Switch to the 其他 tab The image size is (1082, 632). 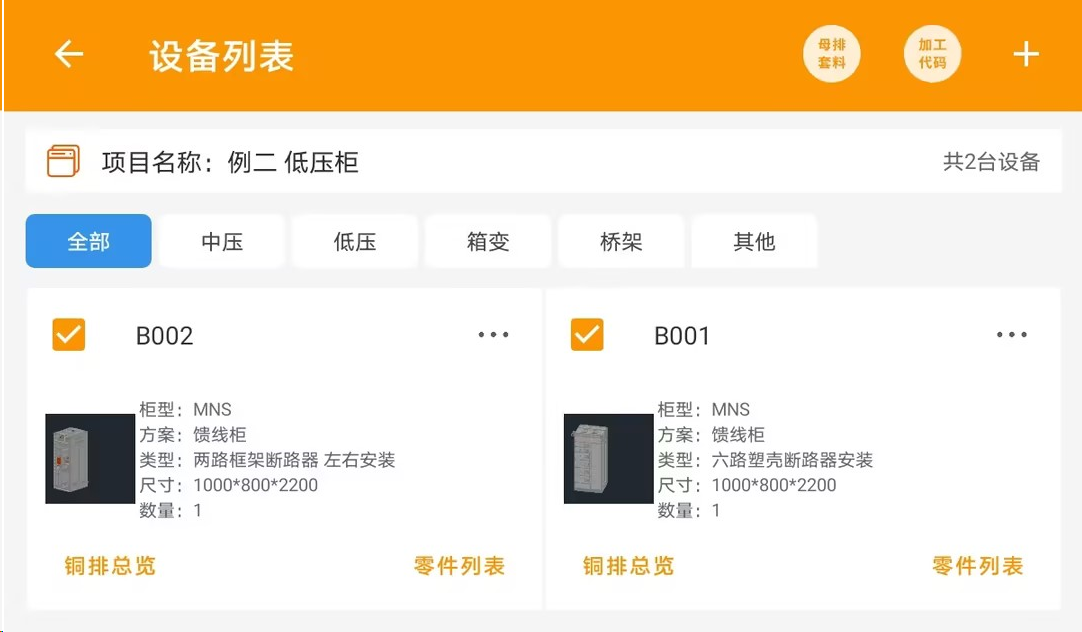pyautogui.click(x=754, y=241)
